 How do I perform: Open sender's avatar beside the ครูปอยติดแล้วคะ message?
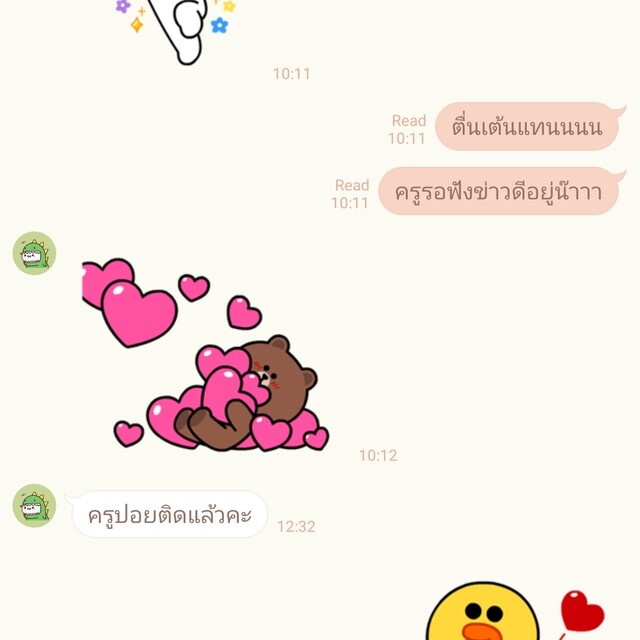tap(34, 506)
